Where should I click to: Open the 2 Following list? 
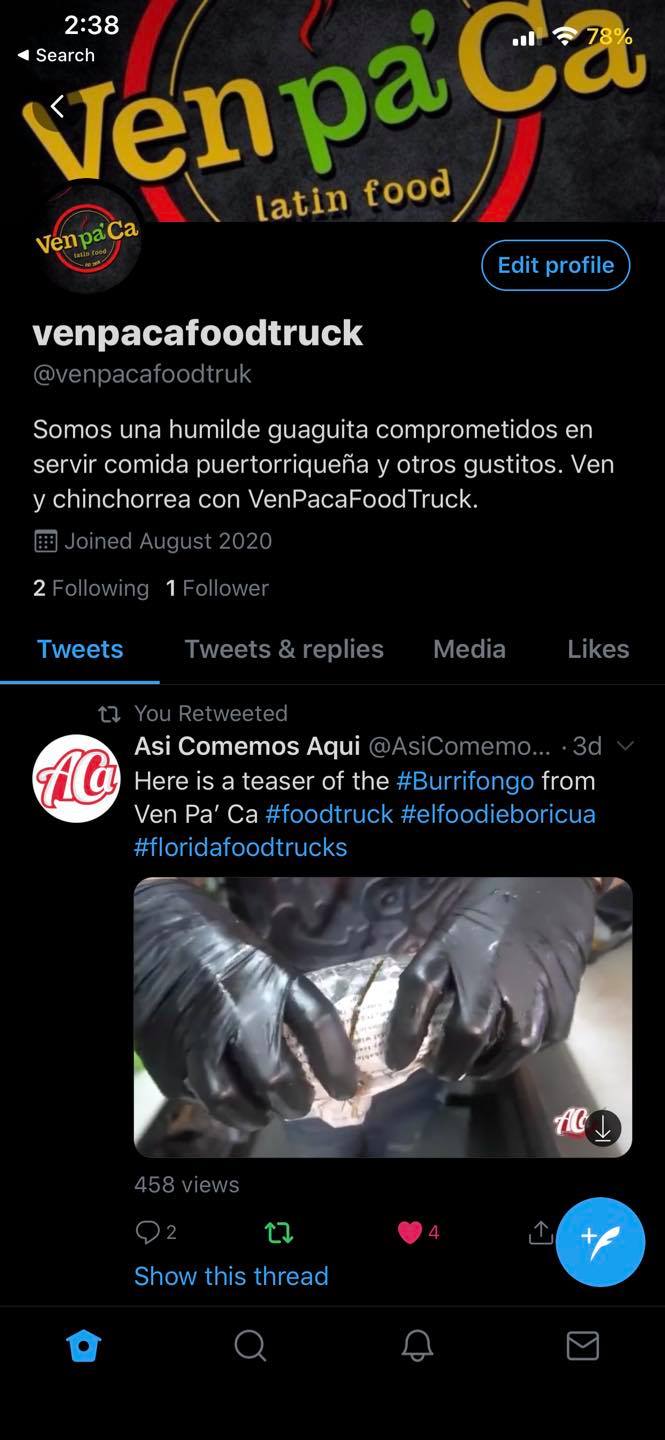[x=91, y=588]
